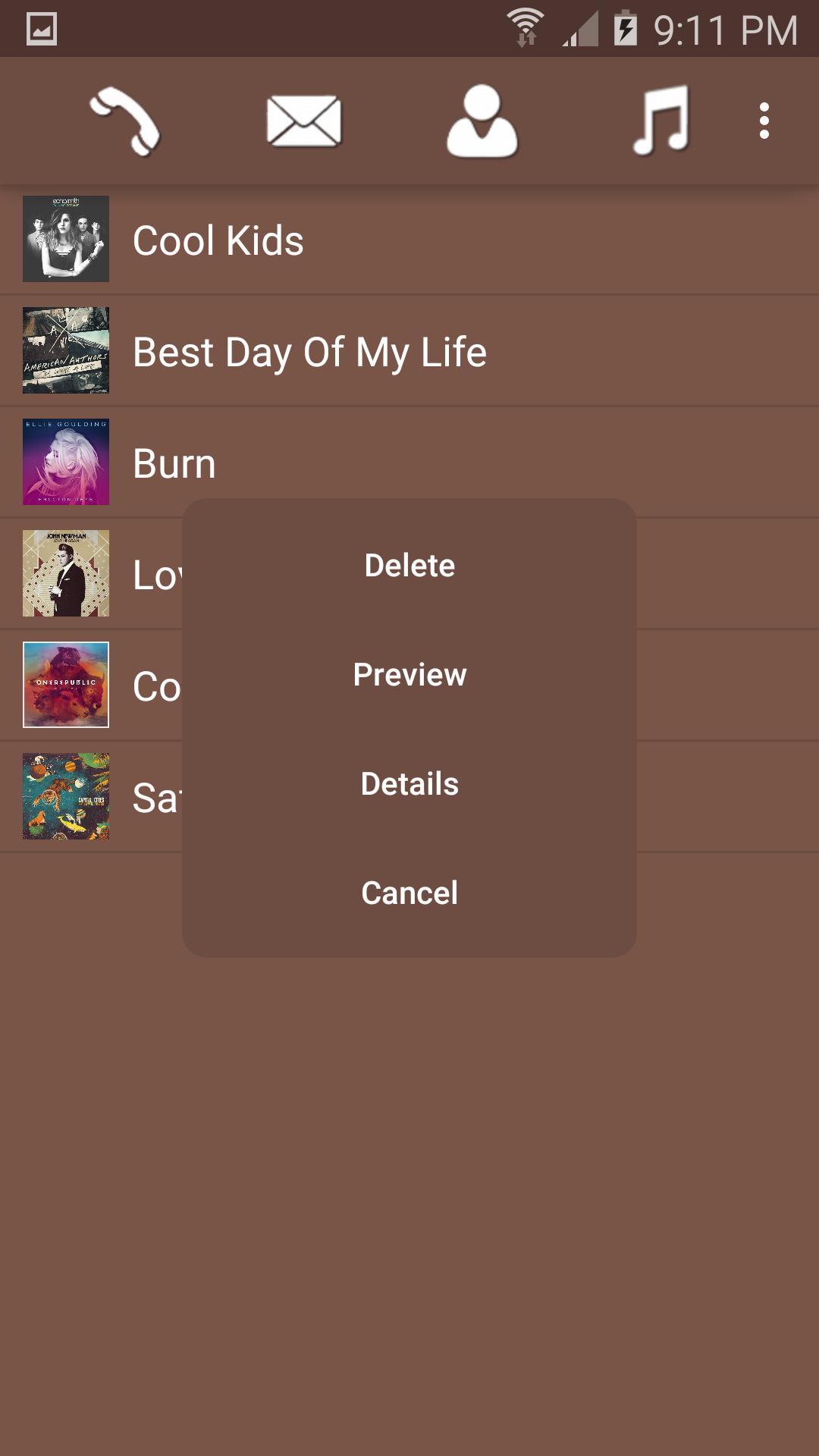Select the Best Day Of My Life track
Image resolution: width=819 pixels, height=1456 pixels.
[x=309, y=350]
